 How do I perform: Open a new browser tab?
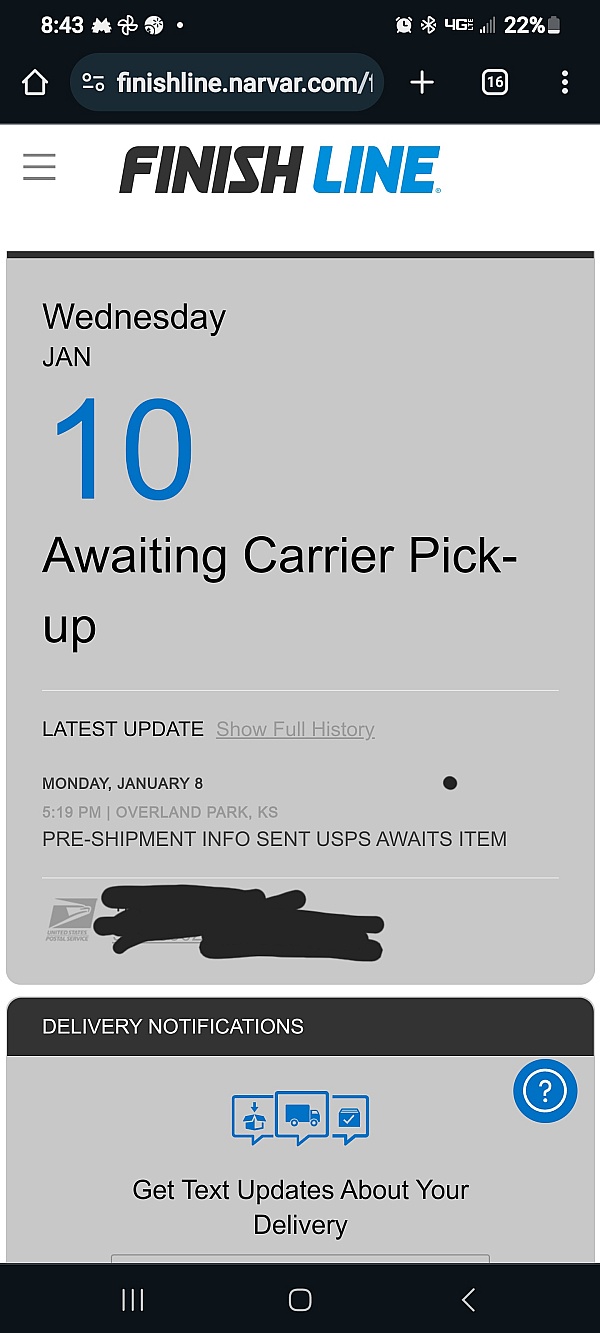click(422, 82)
